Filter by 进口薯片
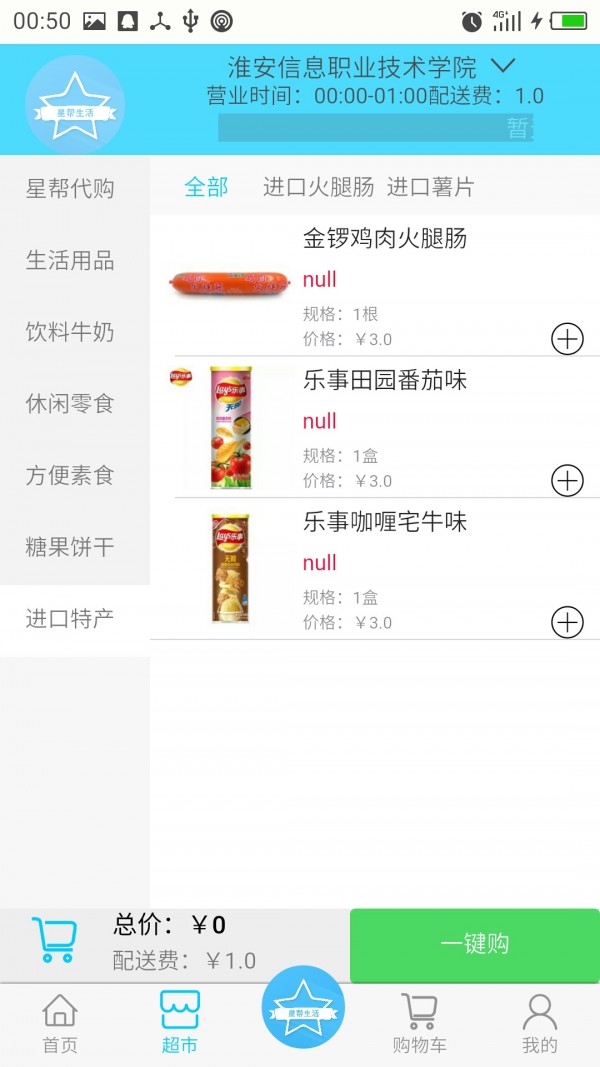Image resolution: width=600 pixels, height=1067 pixels. coord(430,187)
